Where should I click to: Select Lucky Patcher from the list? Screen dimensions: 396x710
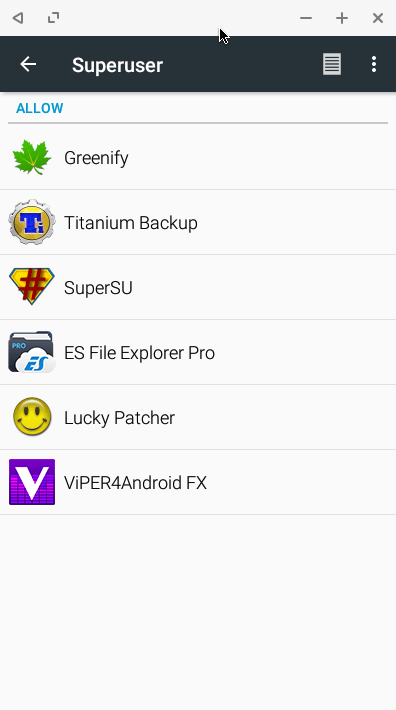coord(198,417)
